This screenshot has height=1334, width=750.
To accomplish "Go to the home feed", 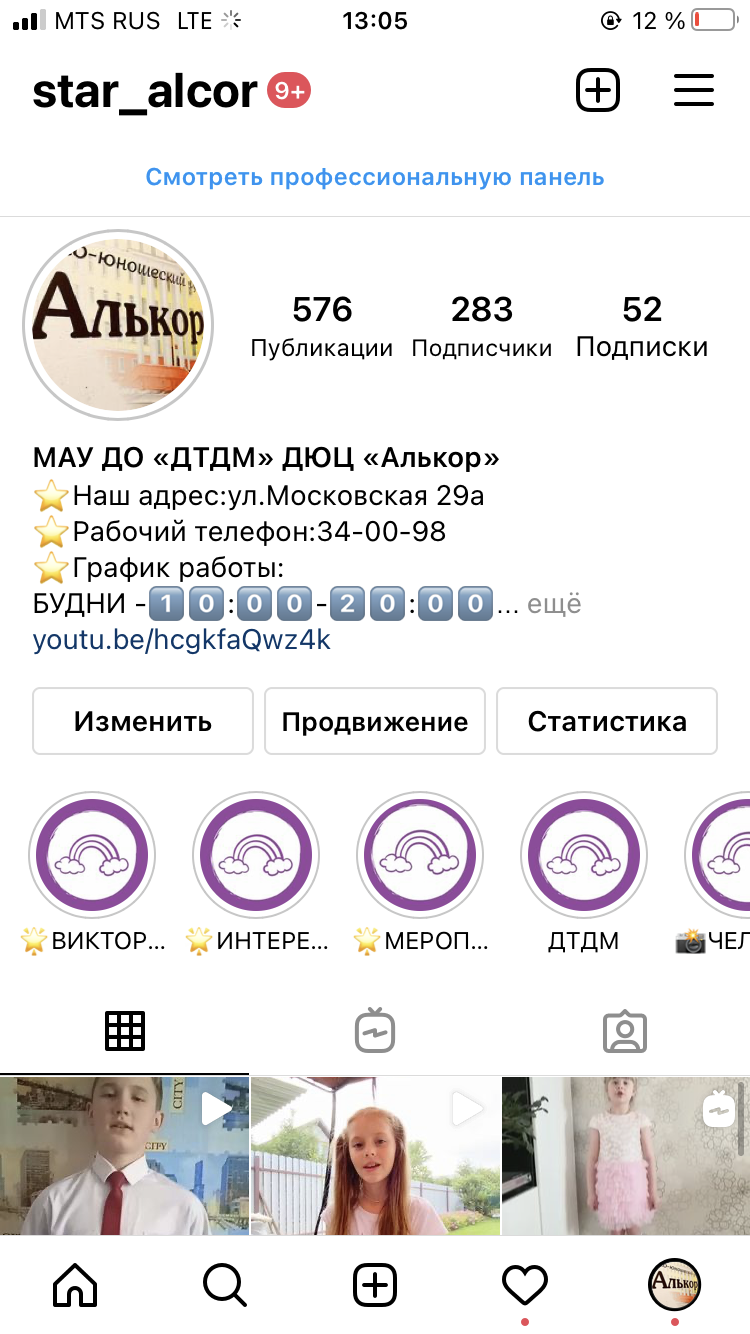I will tap(76, 1283).
